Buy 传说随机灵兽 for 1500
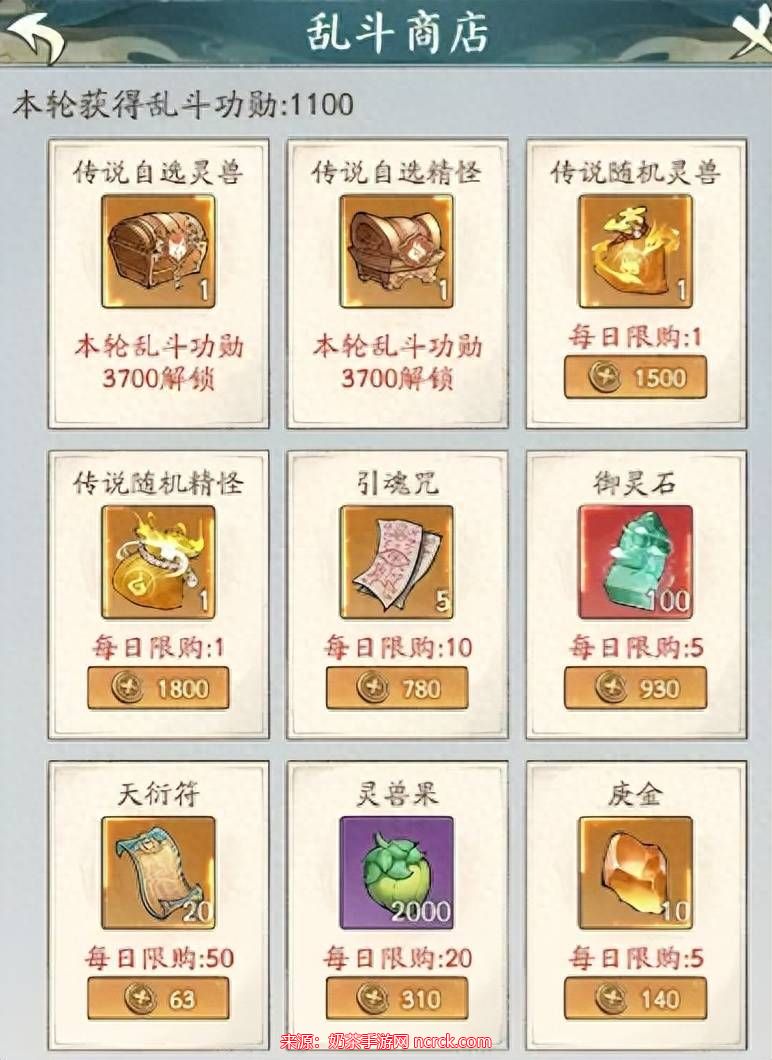The height and width of the screenshot is (1060, 772). click(x=635, y=377)
